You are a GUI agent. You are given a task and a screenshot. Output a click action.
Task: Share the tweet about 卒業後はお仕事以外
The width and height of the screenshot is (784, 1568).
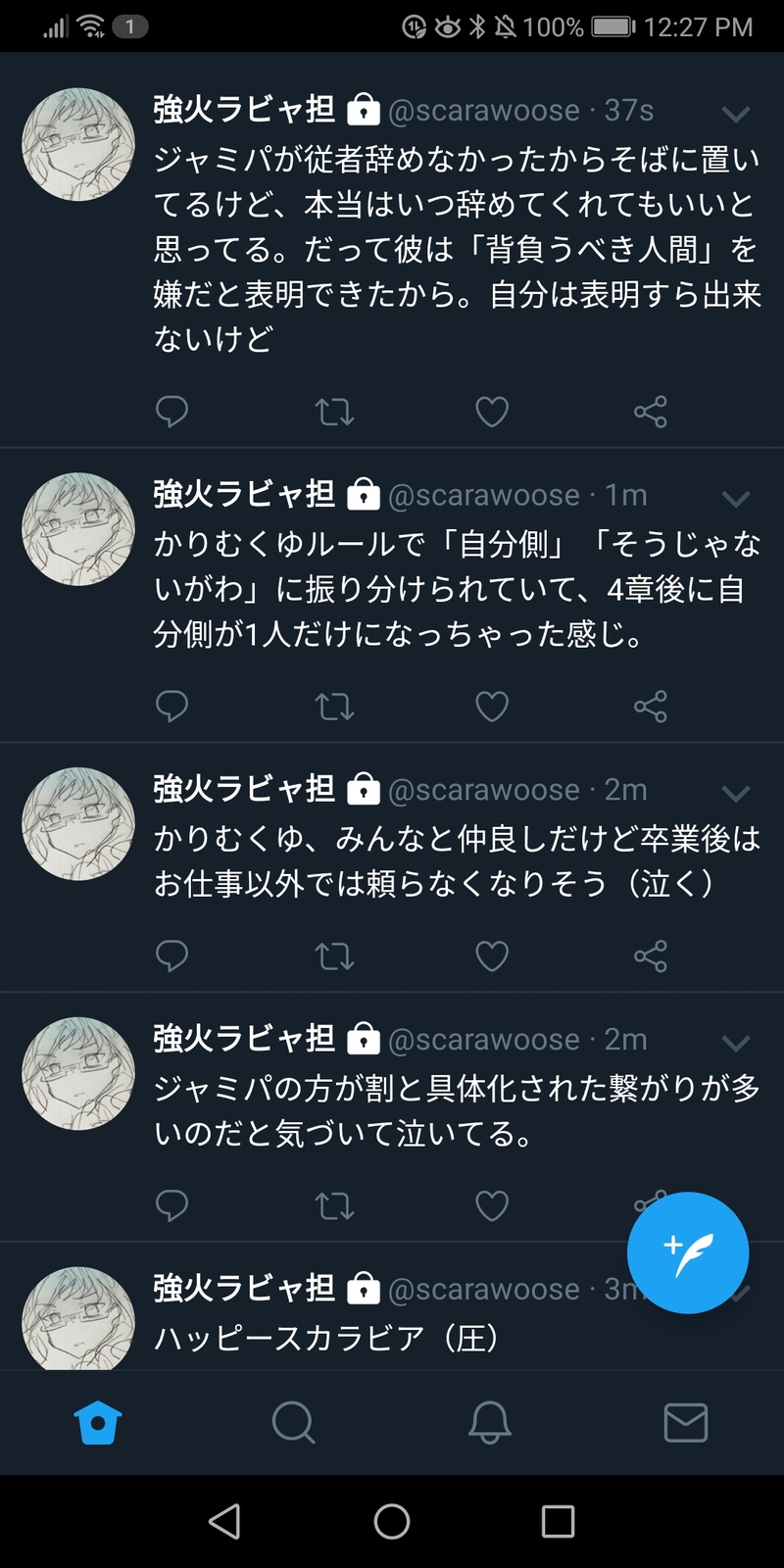pos(651,955)
